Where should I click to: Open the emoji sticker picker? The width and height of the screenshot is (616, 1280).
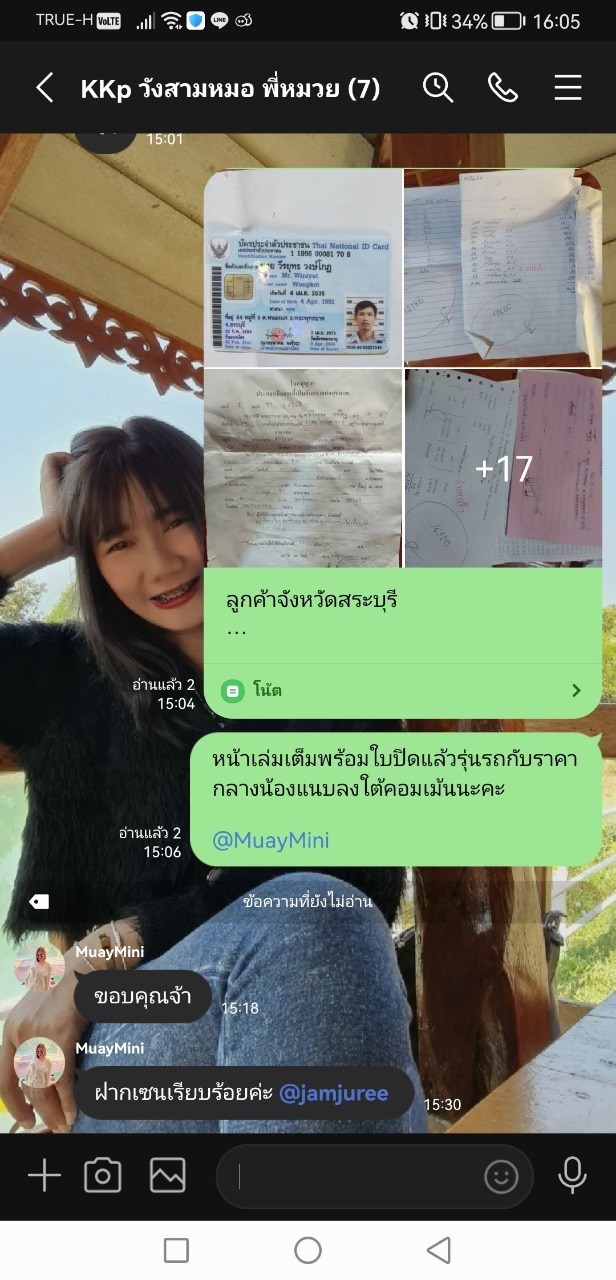click(x=501, y=1176)
